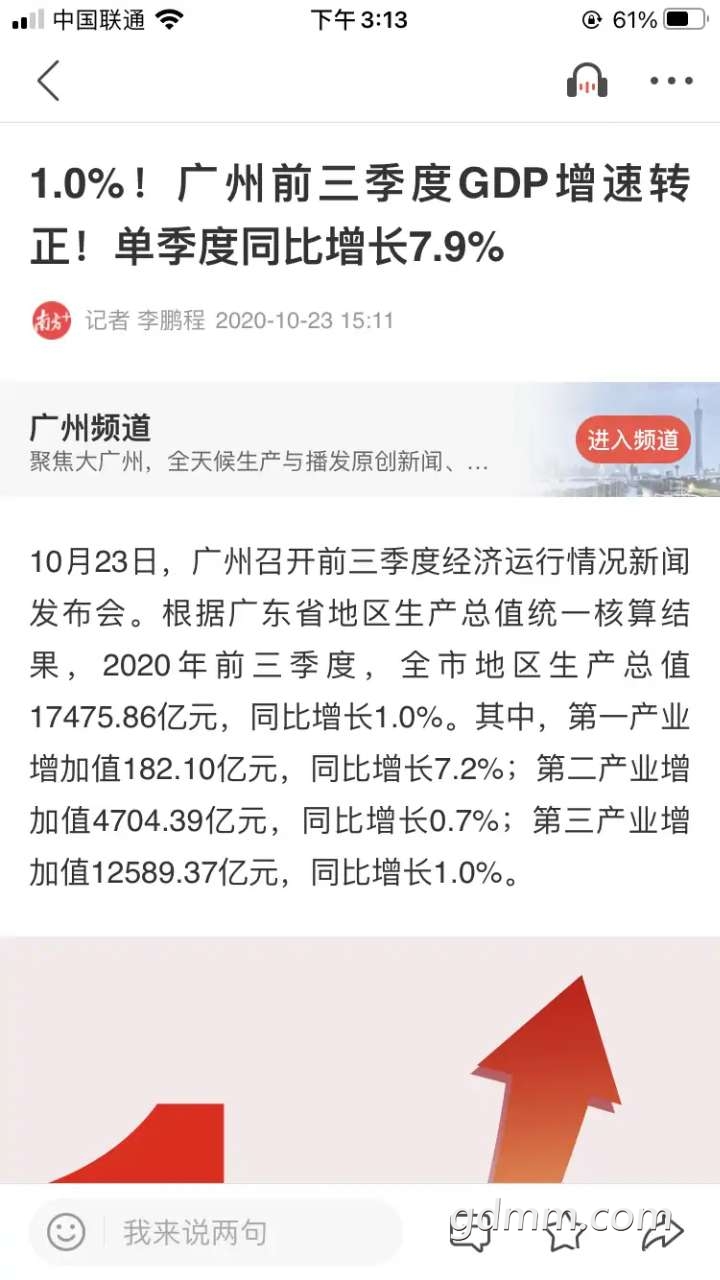Image resolution: width=720 pixels, height=1280 pixels.
Task: Open the three-dot overflow menu
Action: tap(671, 81)
